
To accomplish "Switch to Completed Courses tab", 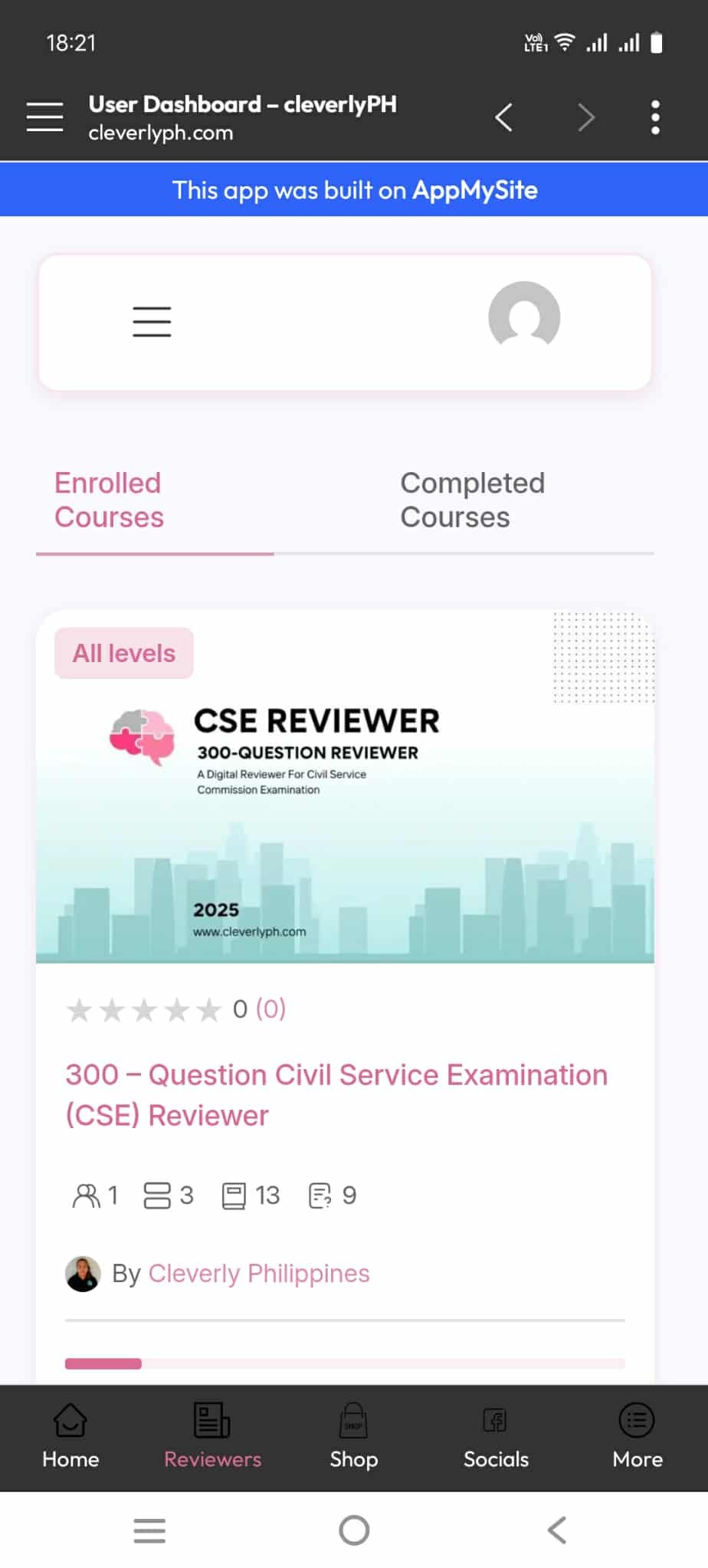I will [x=472, y=500].
